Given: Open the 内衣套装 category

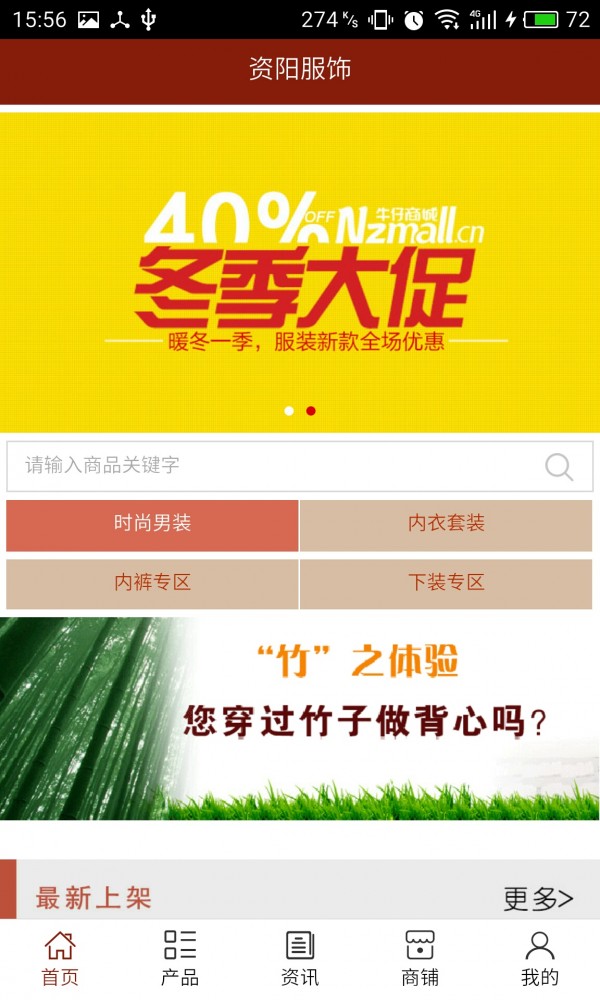Looking at the screenshot, I should (446, 524).
